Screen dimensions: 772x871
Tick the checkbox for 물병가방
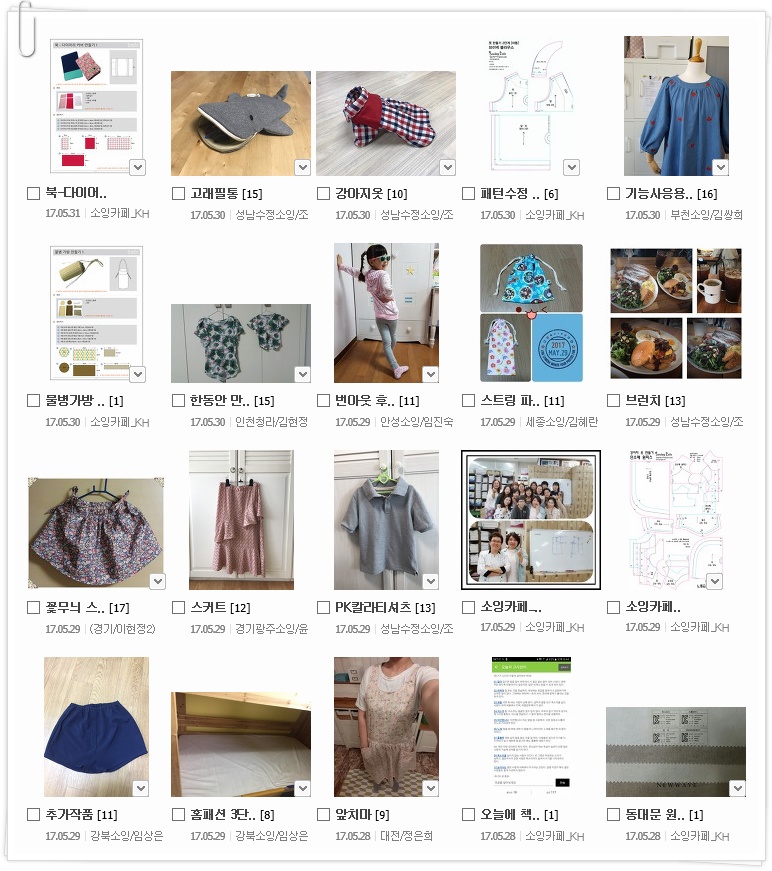[33, 401]
